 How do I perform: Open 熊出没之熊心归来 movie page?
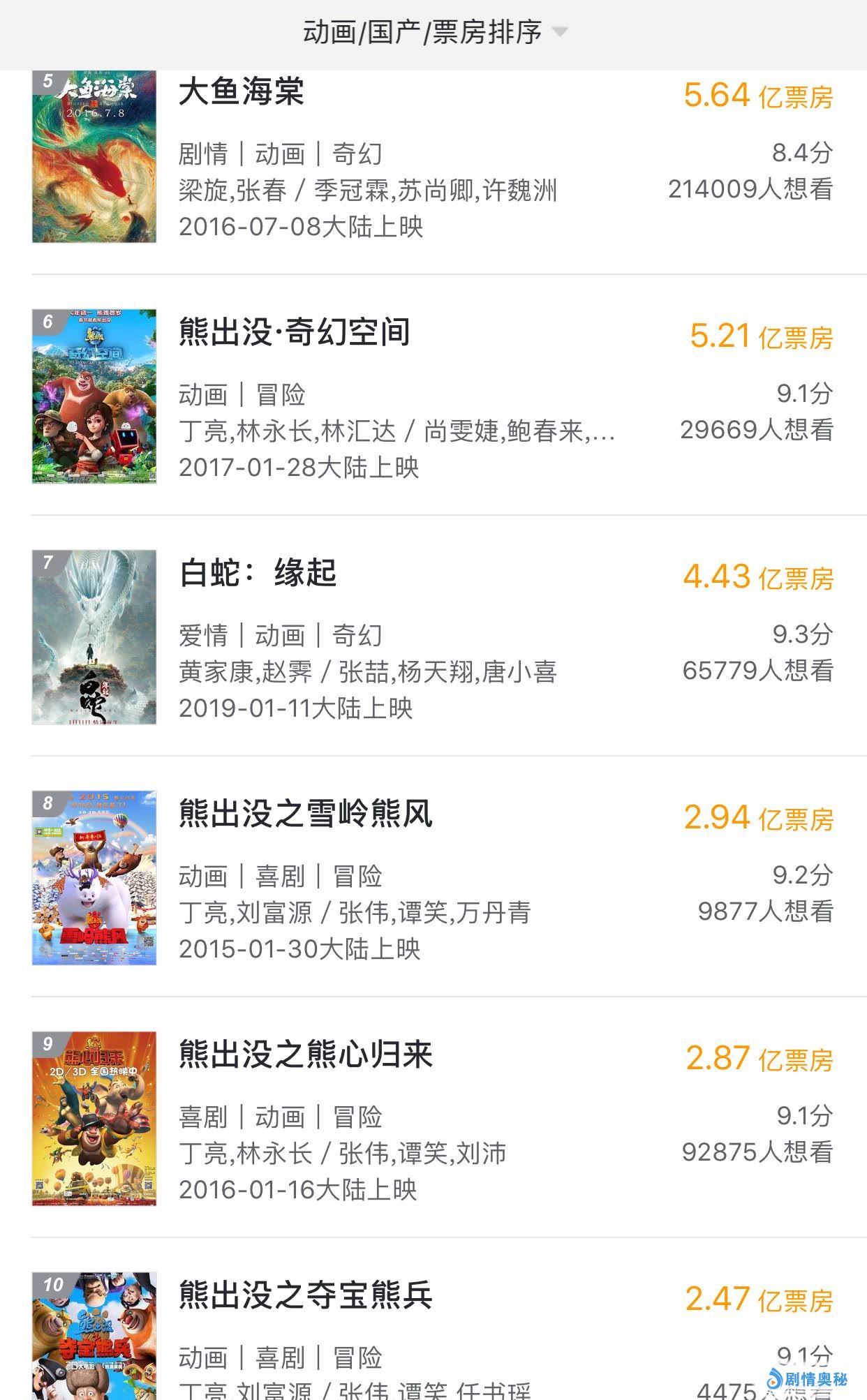click(x=305, y=1055)
